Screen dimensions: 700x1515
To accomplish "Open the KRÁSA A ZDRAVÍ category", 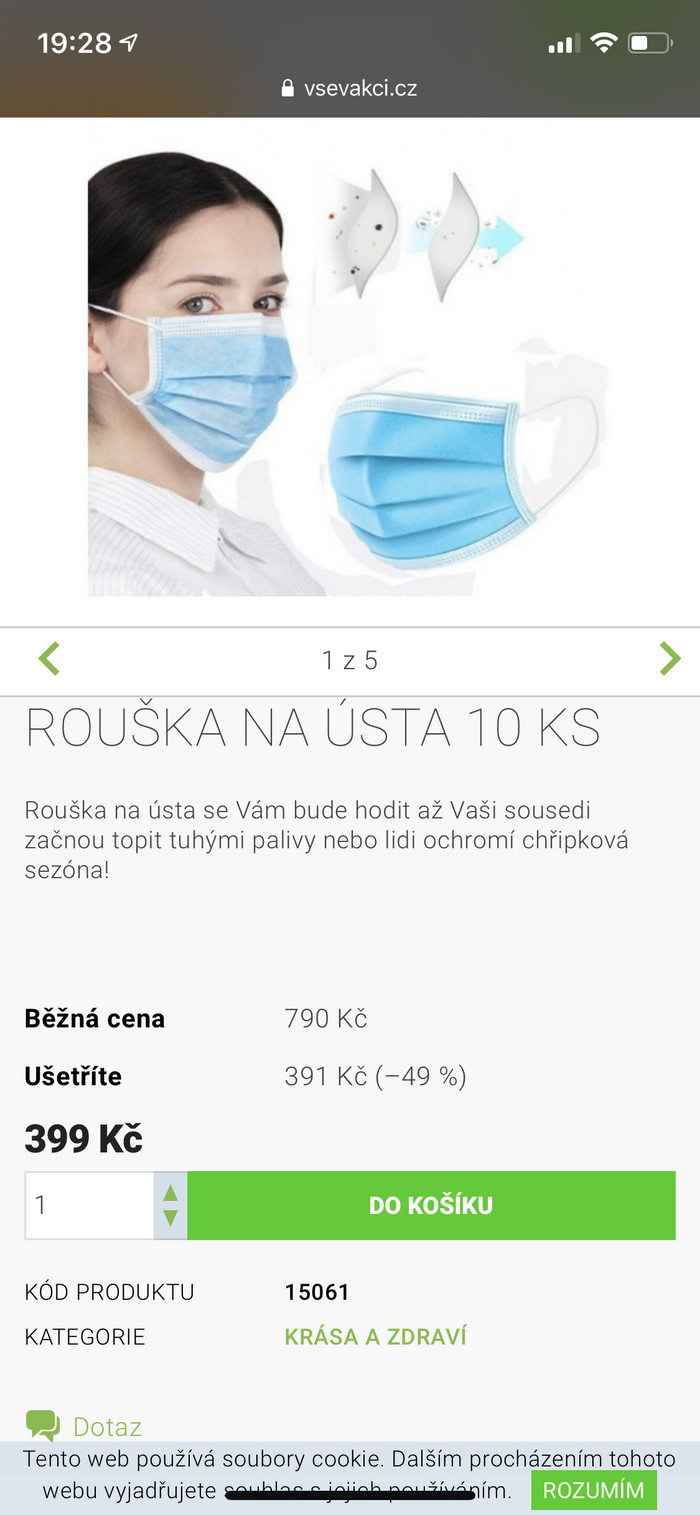I will click(375, 1337).
